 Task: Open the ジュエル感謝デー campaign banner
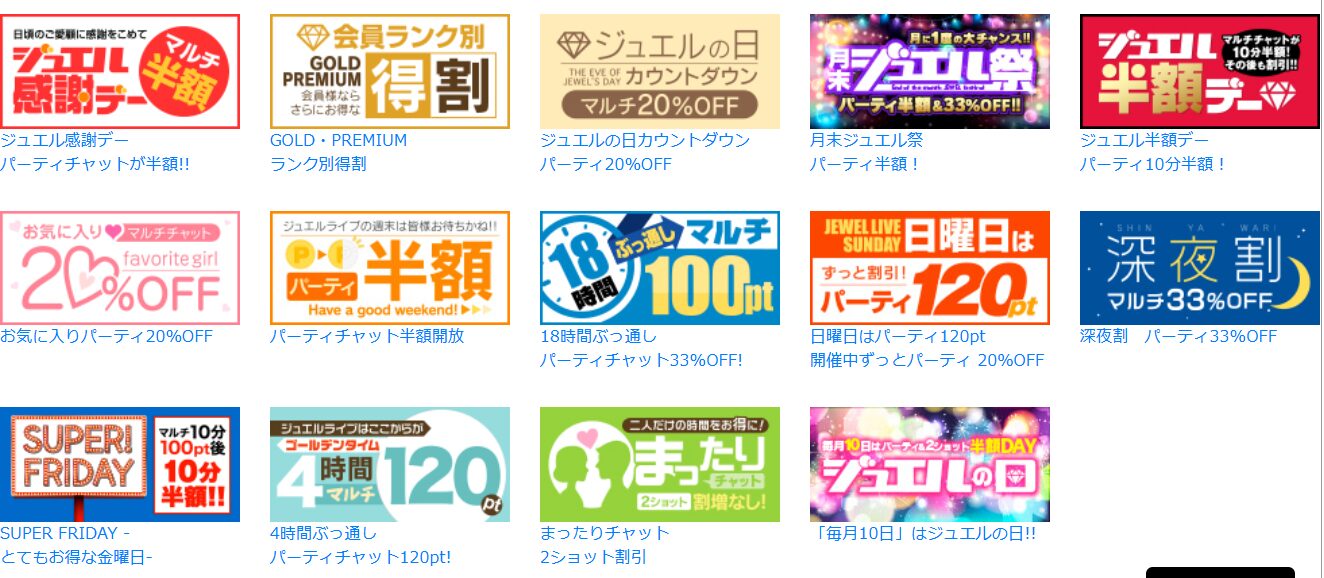click(120, 72)
